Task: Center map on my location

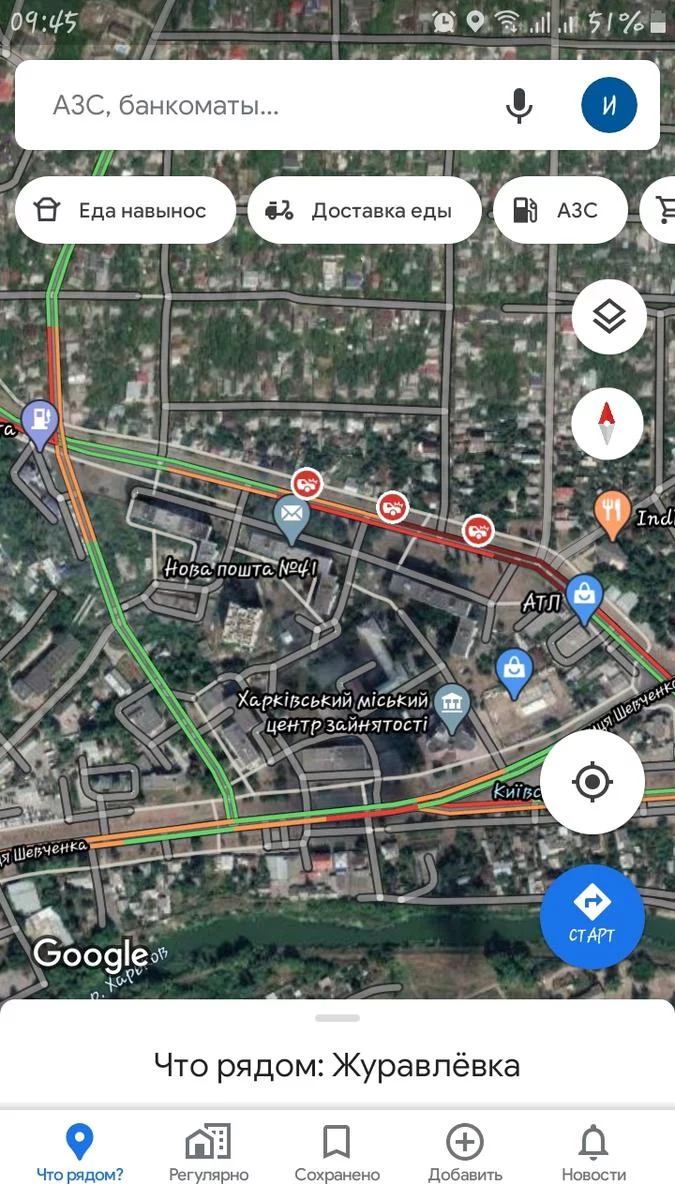Action: (x=592, y=781)
